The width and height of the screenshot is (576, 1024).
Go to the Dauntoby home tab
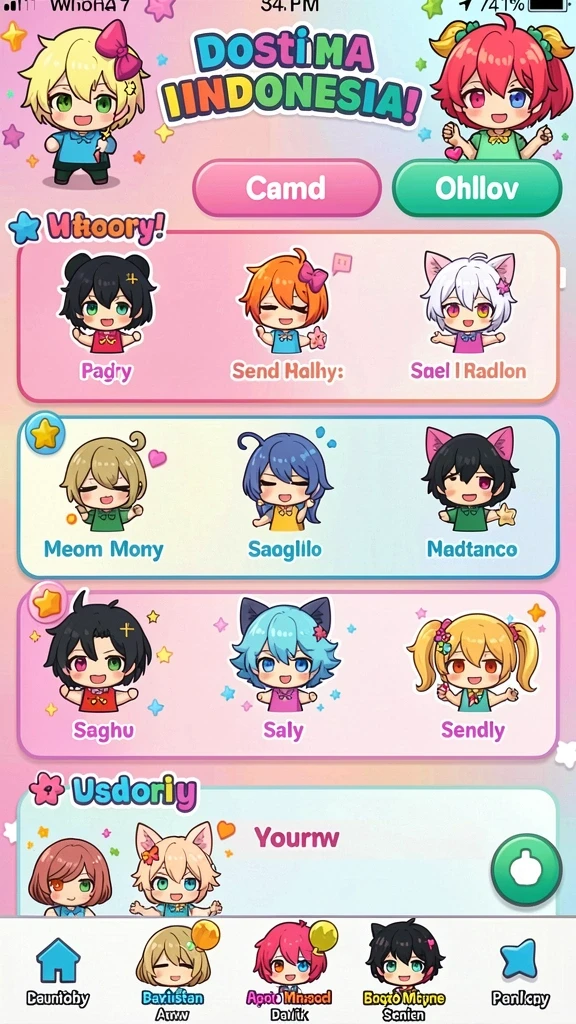57,972
